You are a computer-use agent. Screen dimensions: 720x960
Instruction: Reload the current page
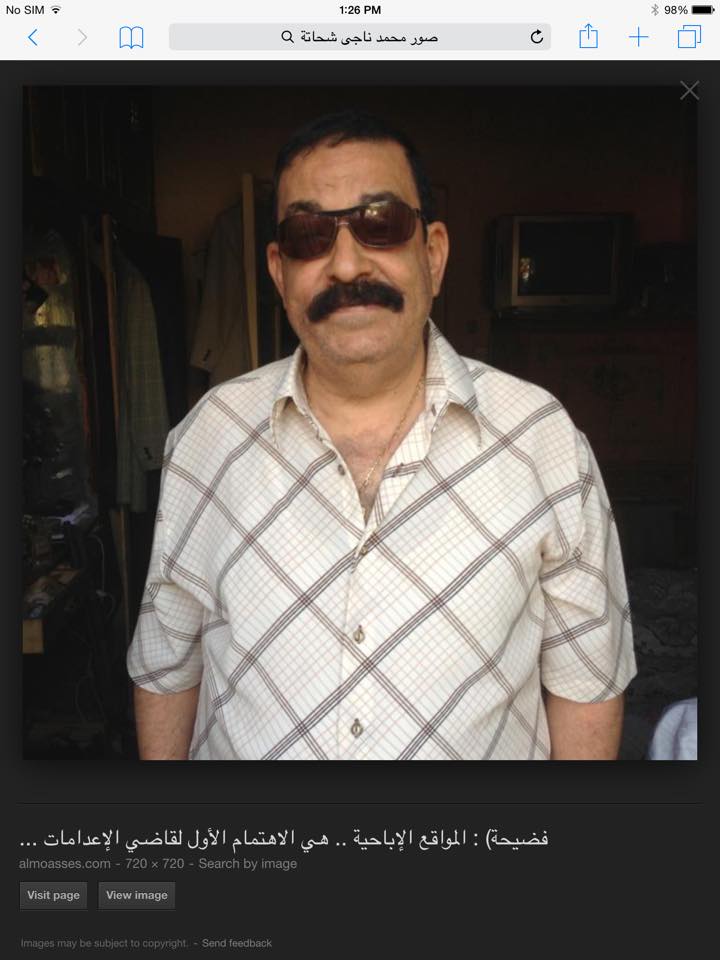pyautogui.click(x=537, y=38)
